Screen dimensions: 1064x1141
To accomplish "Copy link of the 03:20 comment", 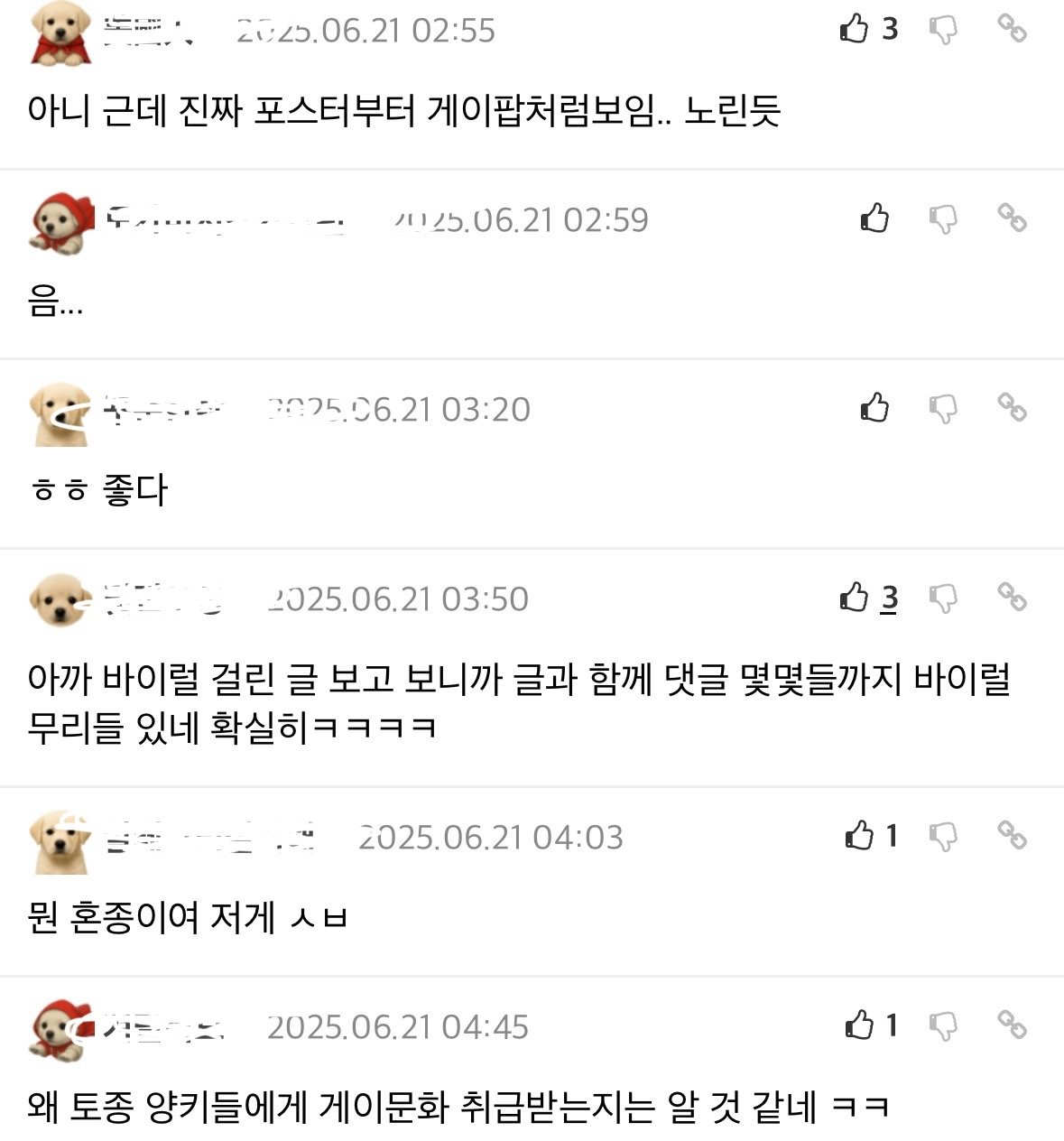I will coord(1012,407).
